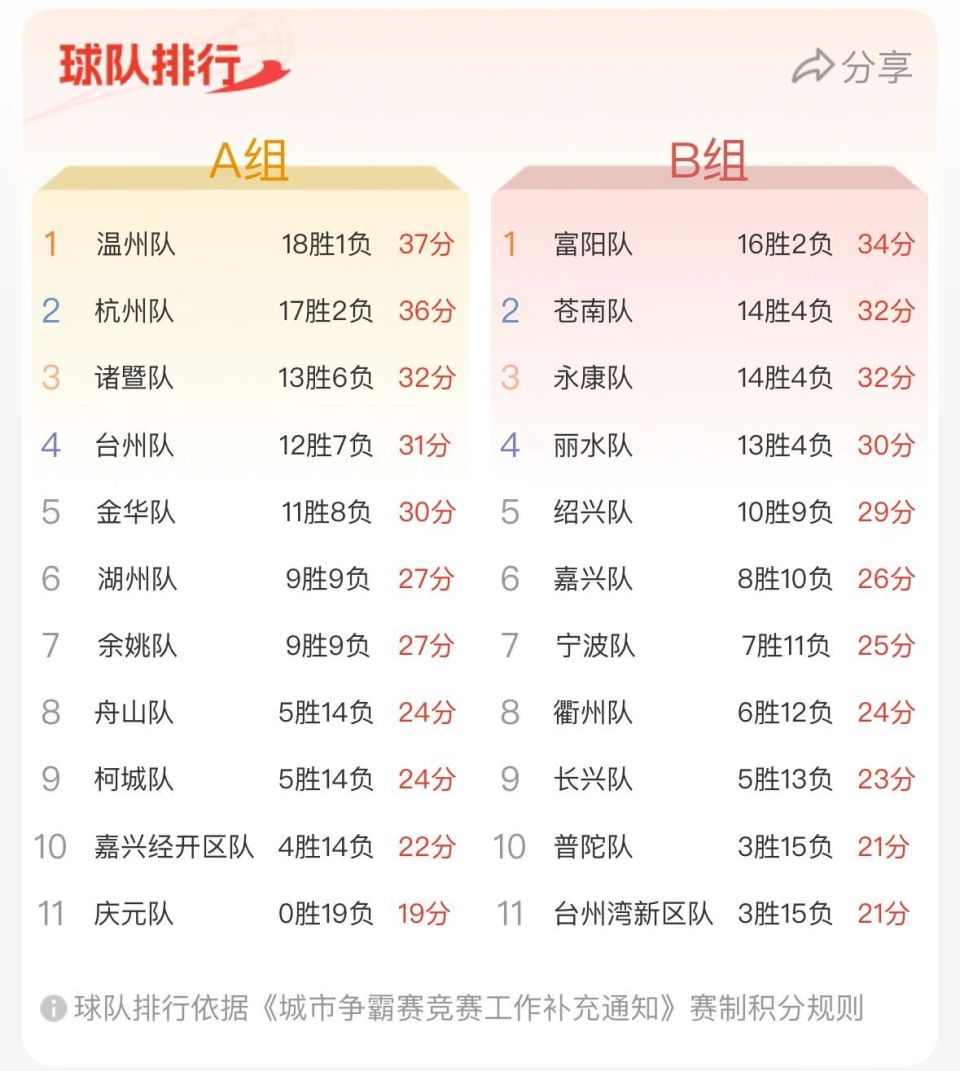Click the 21分 score of 普陀队
The image size is (960, 1071).
(884, 847)
